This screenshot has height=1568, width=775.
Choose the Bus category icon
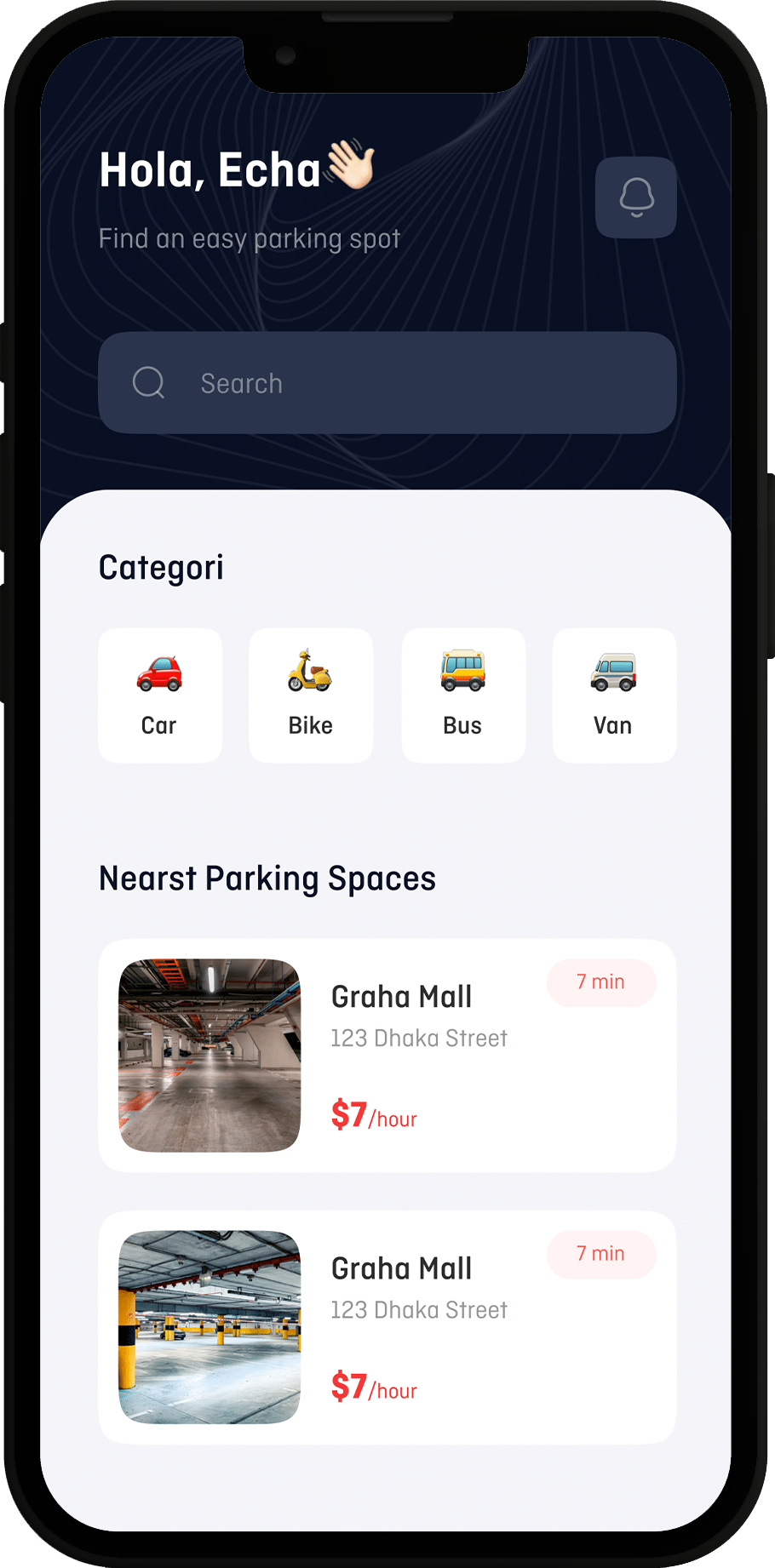pyautogui.click(x=462, y=672)
